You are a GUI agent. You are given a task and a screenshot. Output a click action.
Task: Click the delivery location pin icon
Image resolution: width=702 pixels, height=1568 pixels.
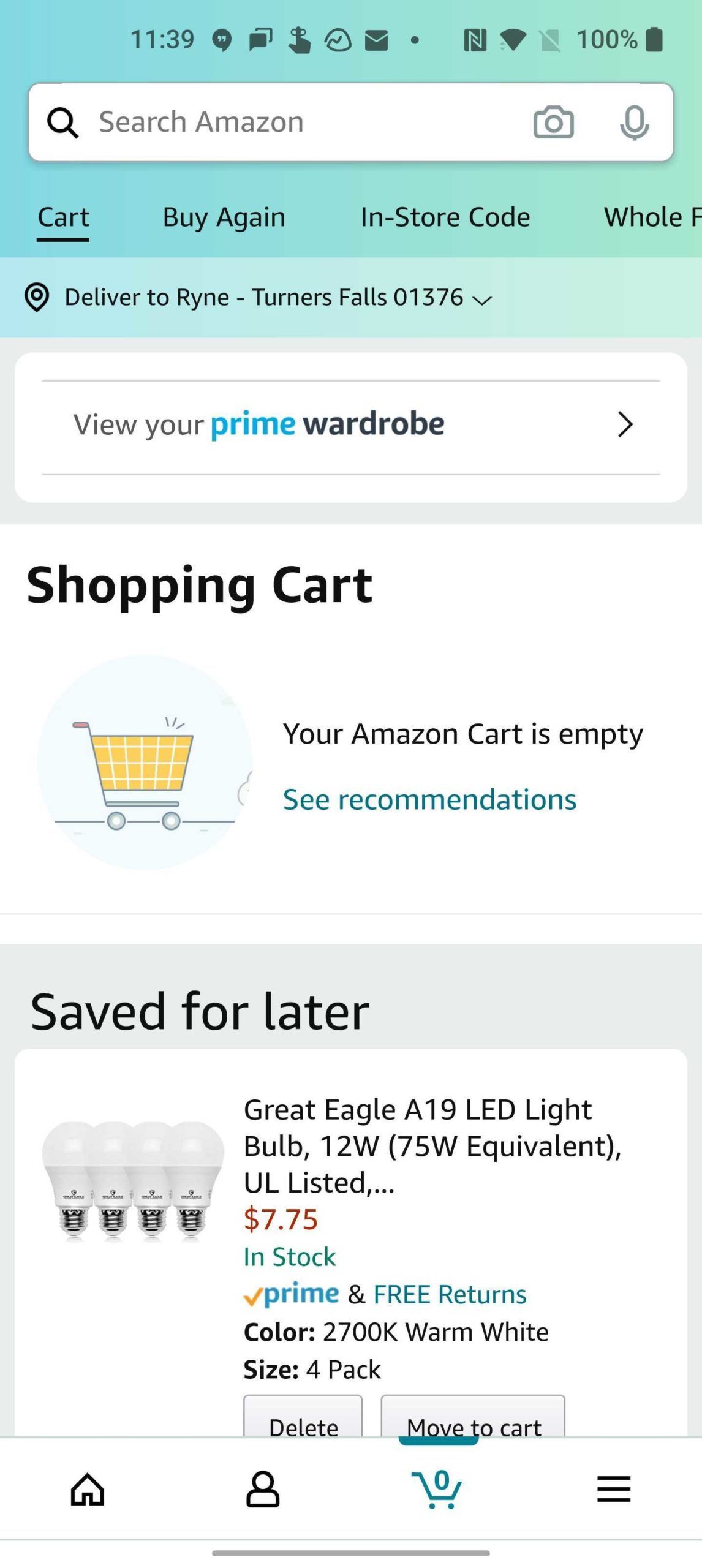[37, 298]
